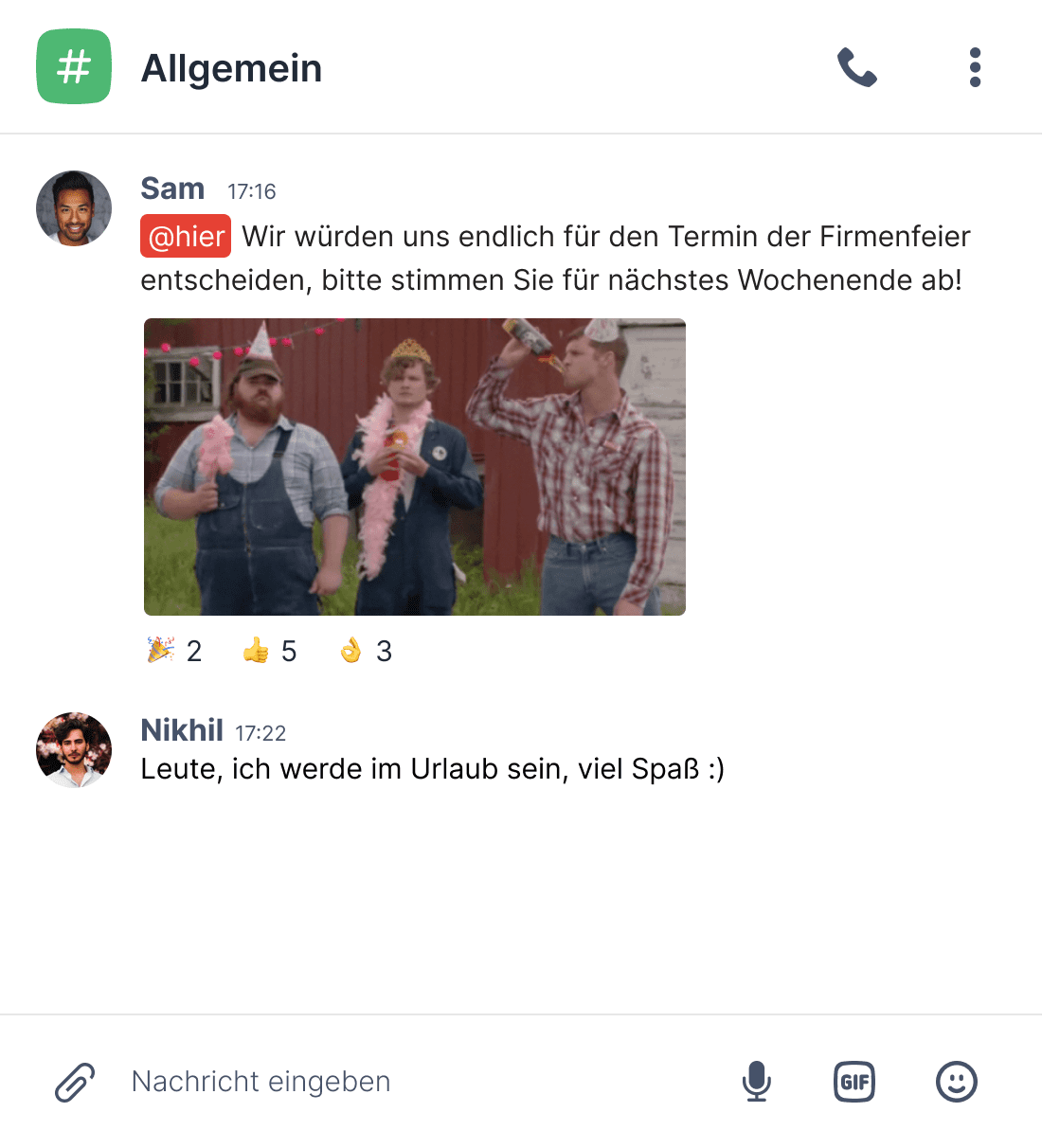The width and height of the screenshot is (1042, 1148).
Task: Select Sam's username above the message
Action: (173, 188)
